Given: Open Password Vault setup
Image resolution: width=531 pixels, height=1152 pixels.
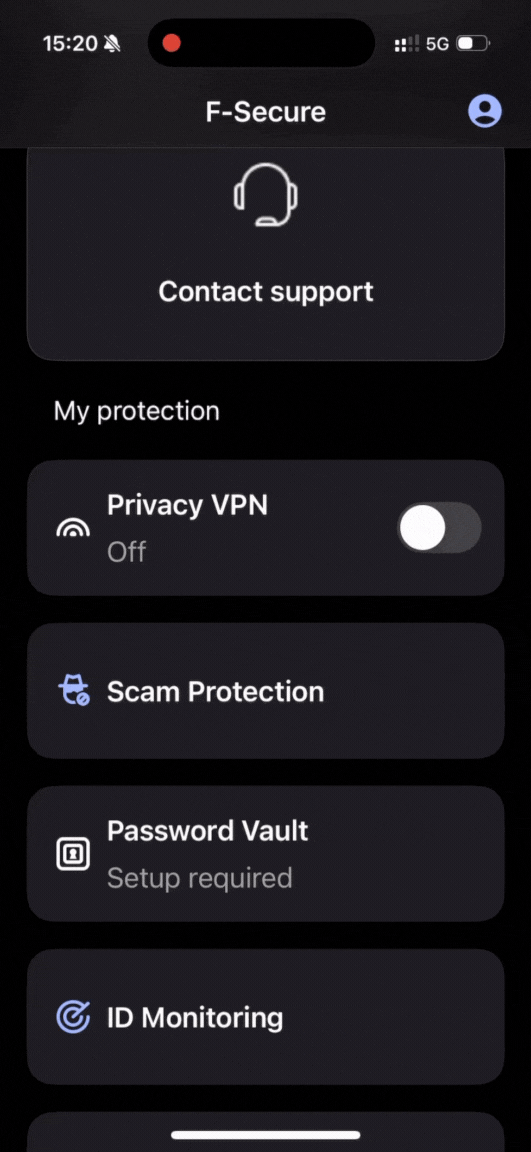Looking at the screenshot, I should pos(265,854).
